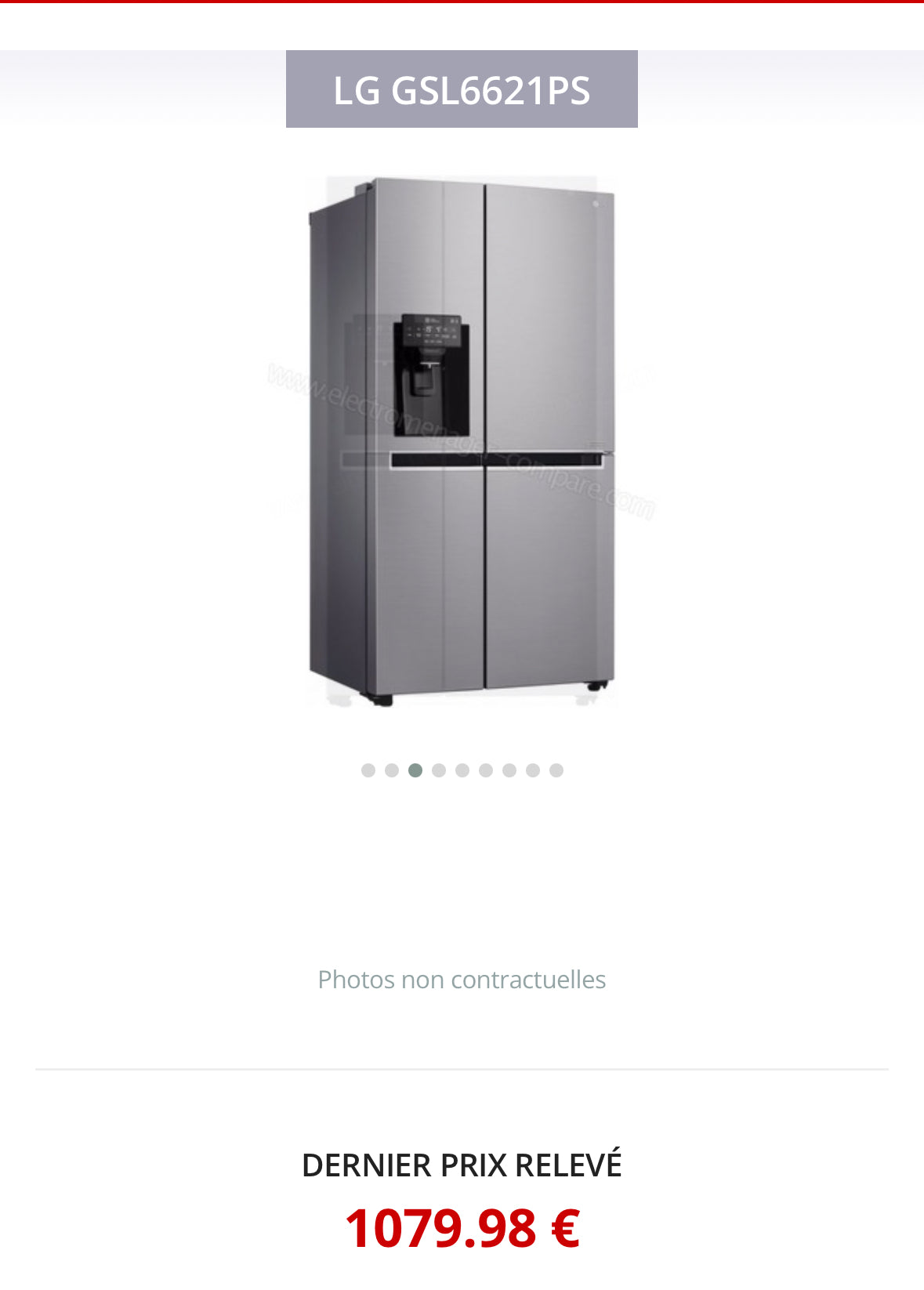Select the fourth photo indicator dot

pyautogui.click(x=439, y=770)
